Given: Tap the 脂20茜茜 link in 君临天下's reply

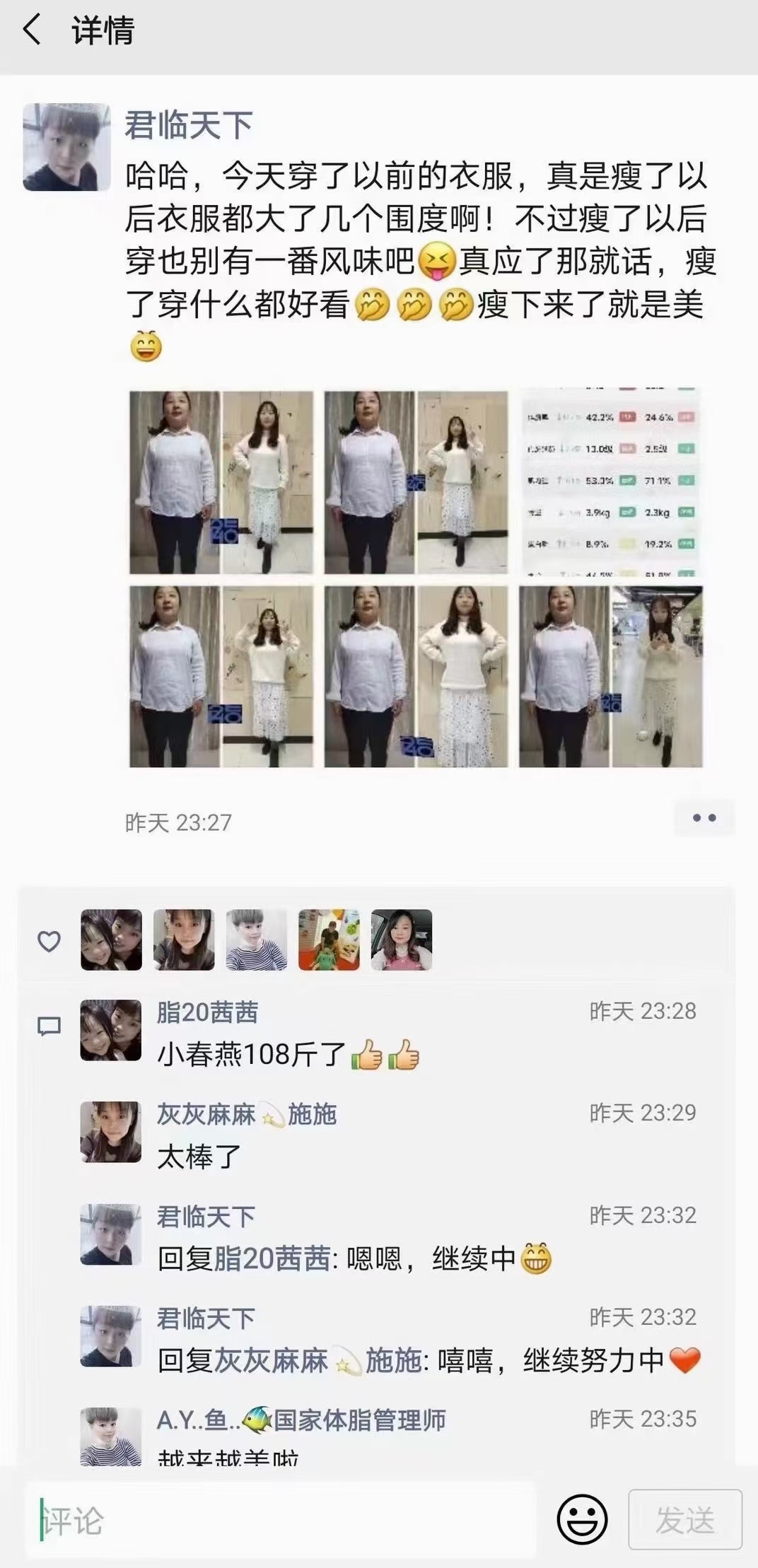Looking at the screenshot, I should [272, 1258].
